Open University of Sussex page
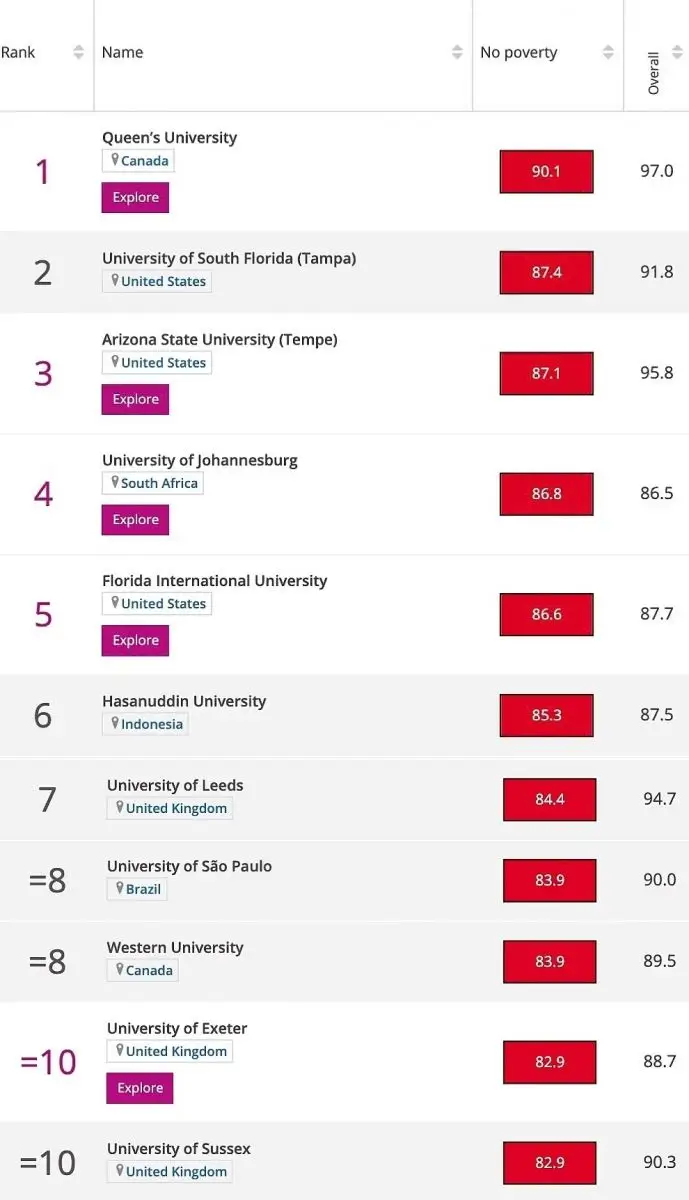Image resolution: width=689 pixels, height=1200 pixels. (179, 1149)
